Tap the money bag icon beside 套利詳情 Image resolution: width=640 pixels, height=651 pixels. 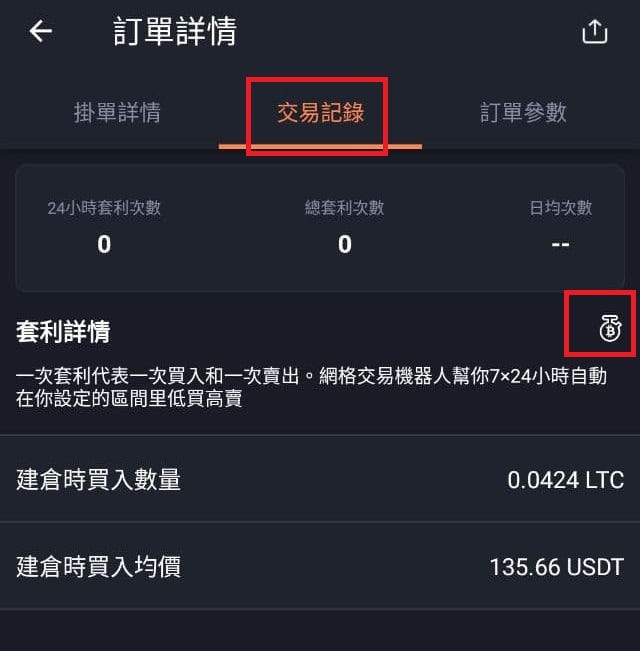click(x=610, y=328)
